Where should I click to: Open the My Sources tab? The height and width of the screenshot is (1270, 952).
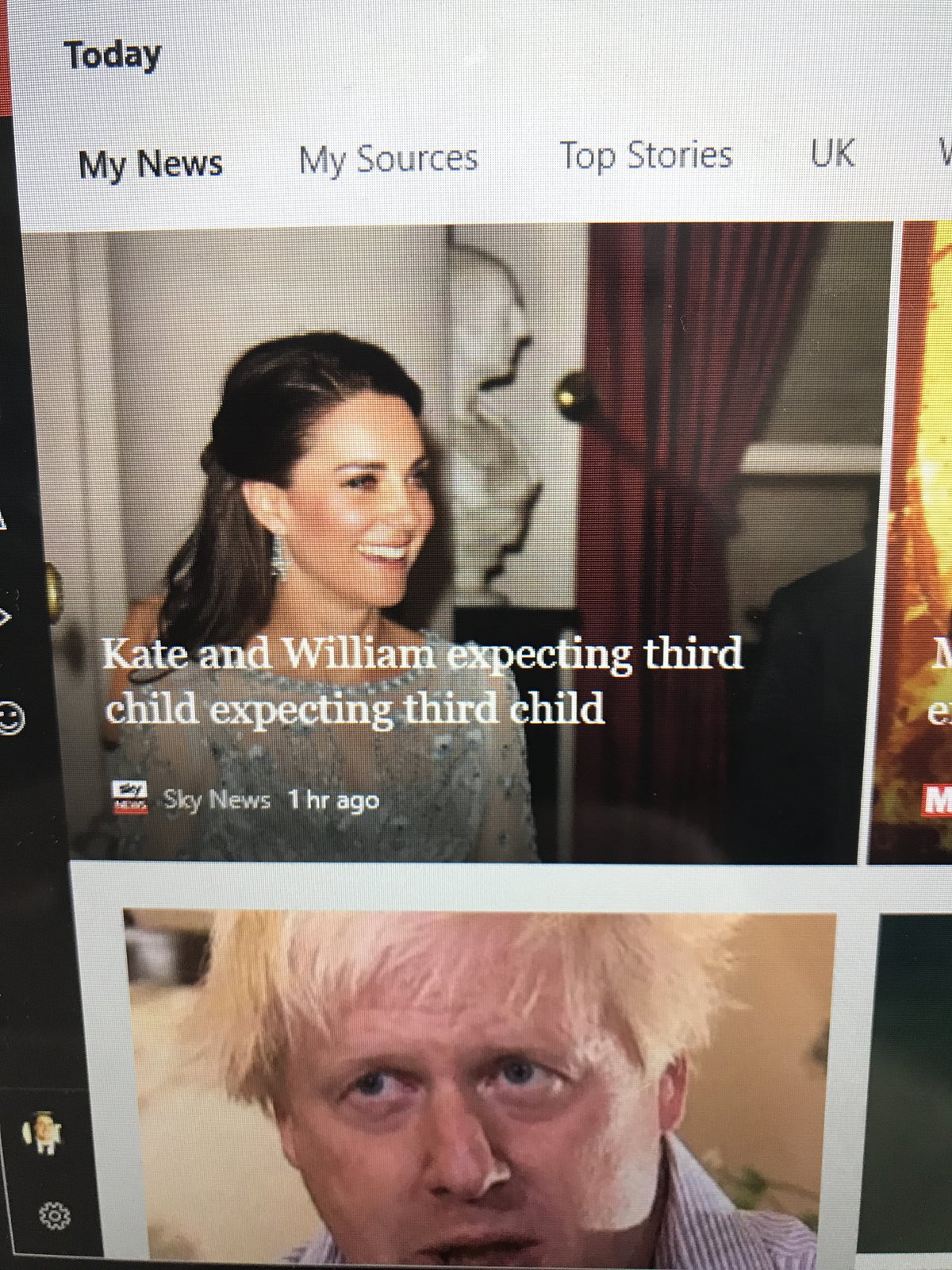point(388,160)
